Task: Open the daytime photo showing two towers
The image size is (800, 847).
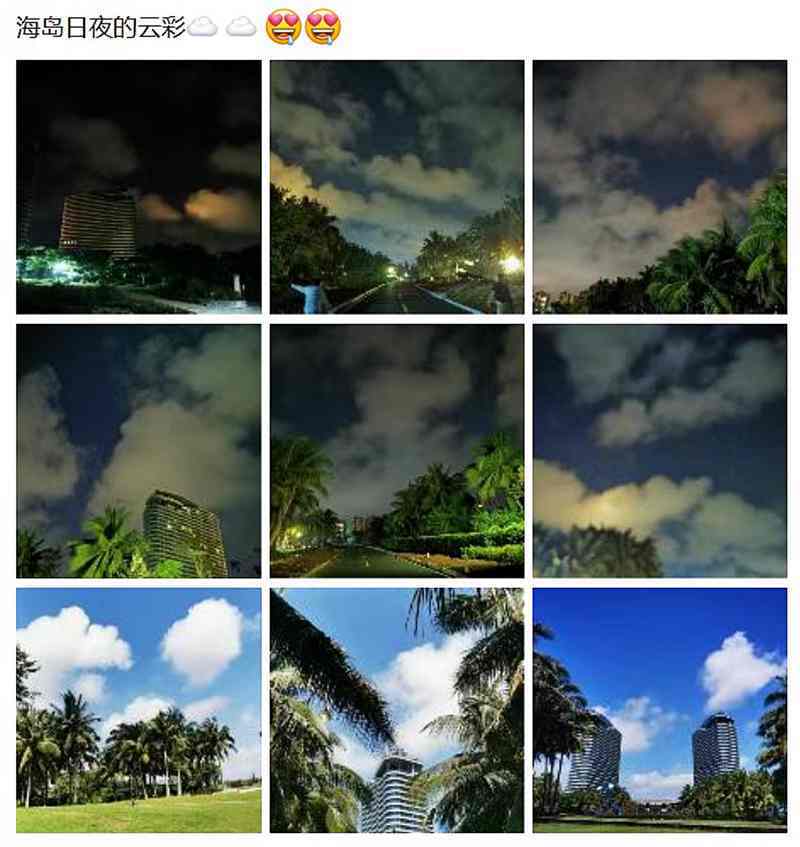Action: click(659, 710)
